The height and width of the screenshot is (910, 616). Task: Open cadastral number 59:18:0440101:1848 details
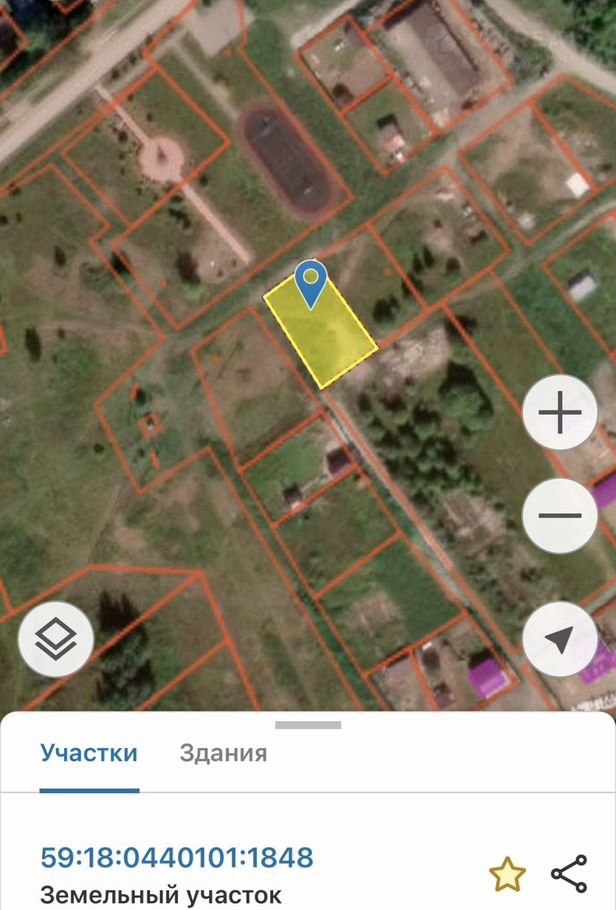pos(177,857)
